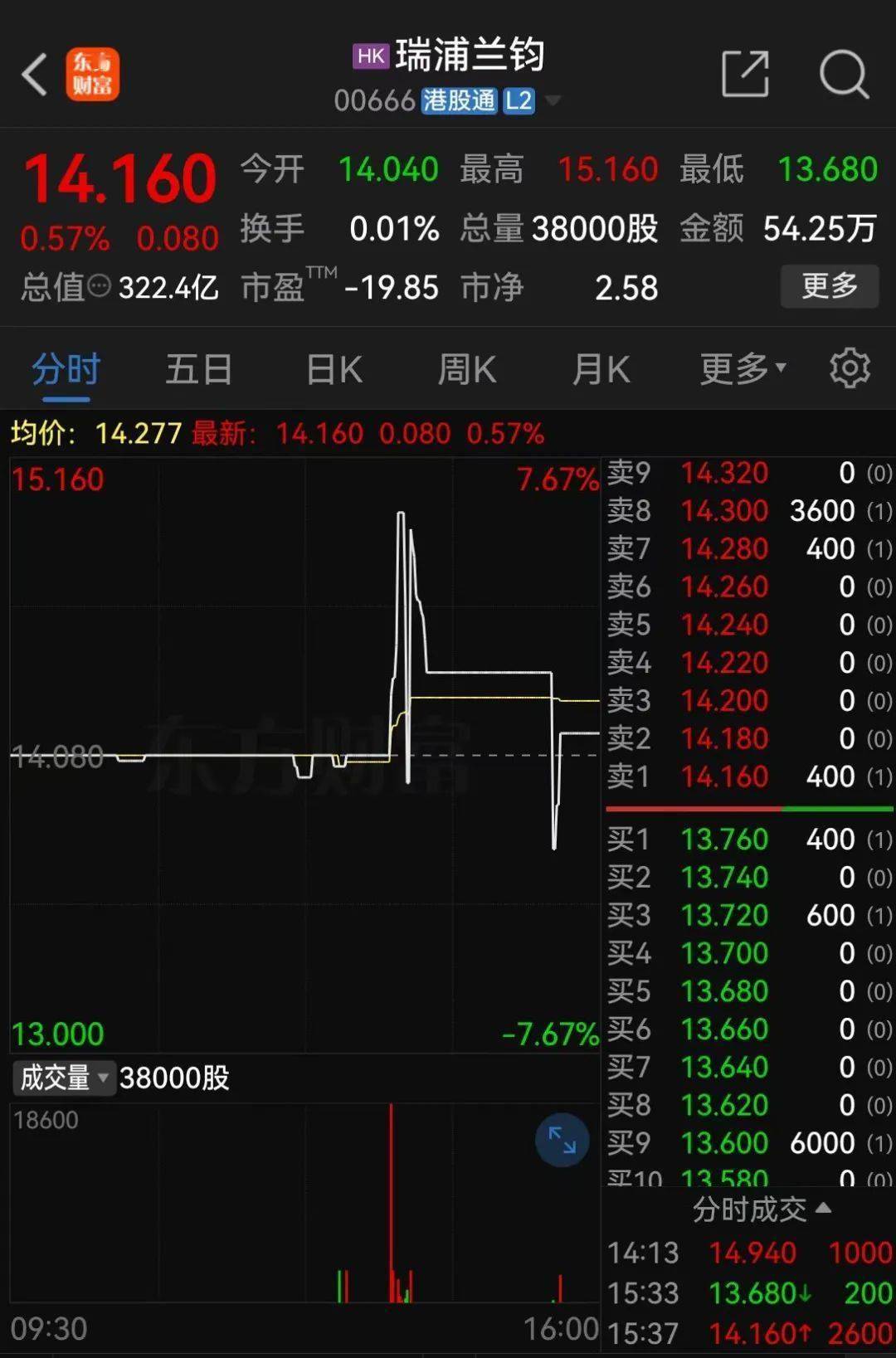The image size is (896, 1358).
Task: Open chart settings gear icon
Action: coord(850,368)
